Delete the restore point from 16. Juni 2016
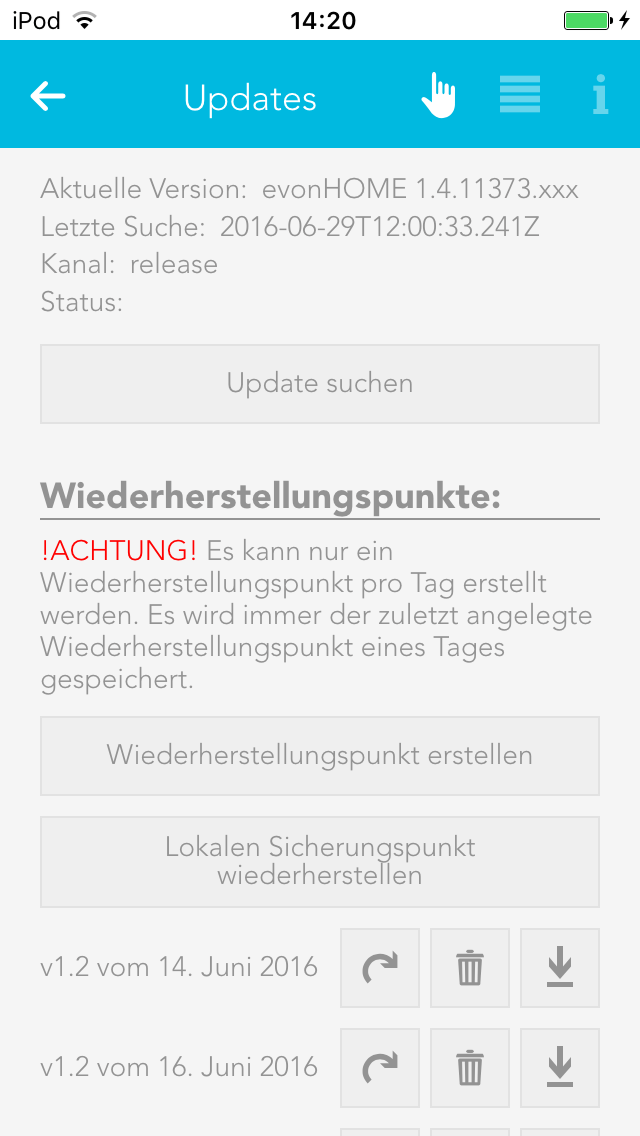The image size is (640, 1136). point(470,1067)
